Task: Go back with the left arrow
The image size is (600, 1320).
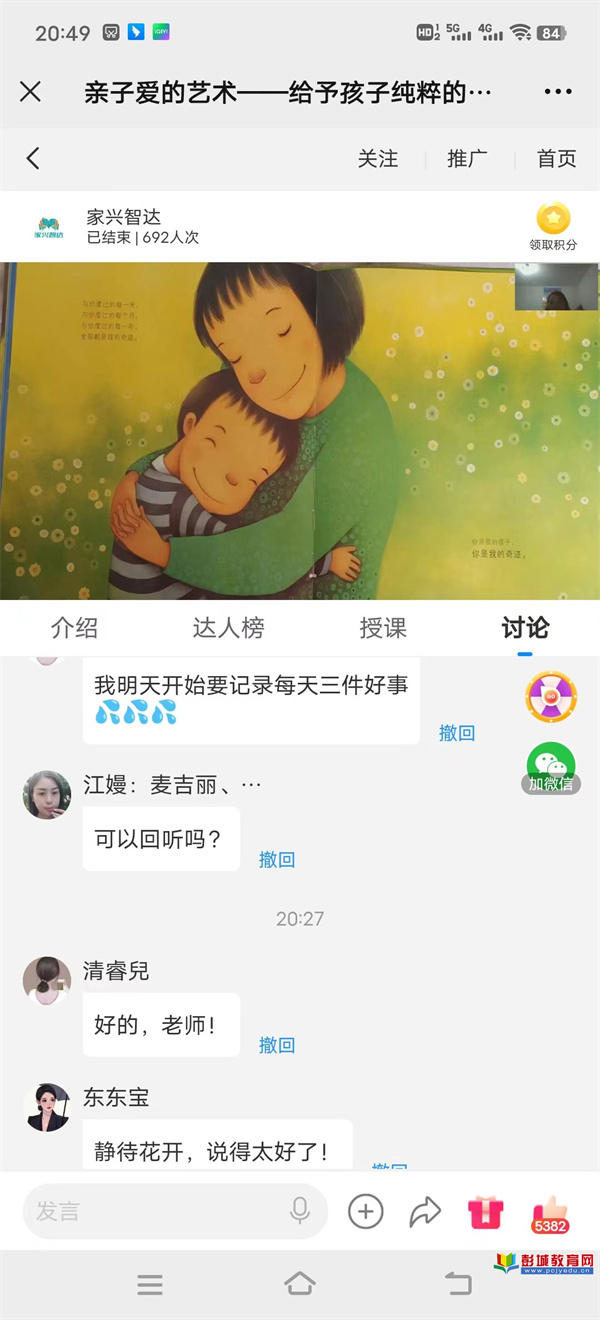Action: [33, 158]
